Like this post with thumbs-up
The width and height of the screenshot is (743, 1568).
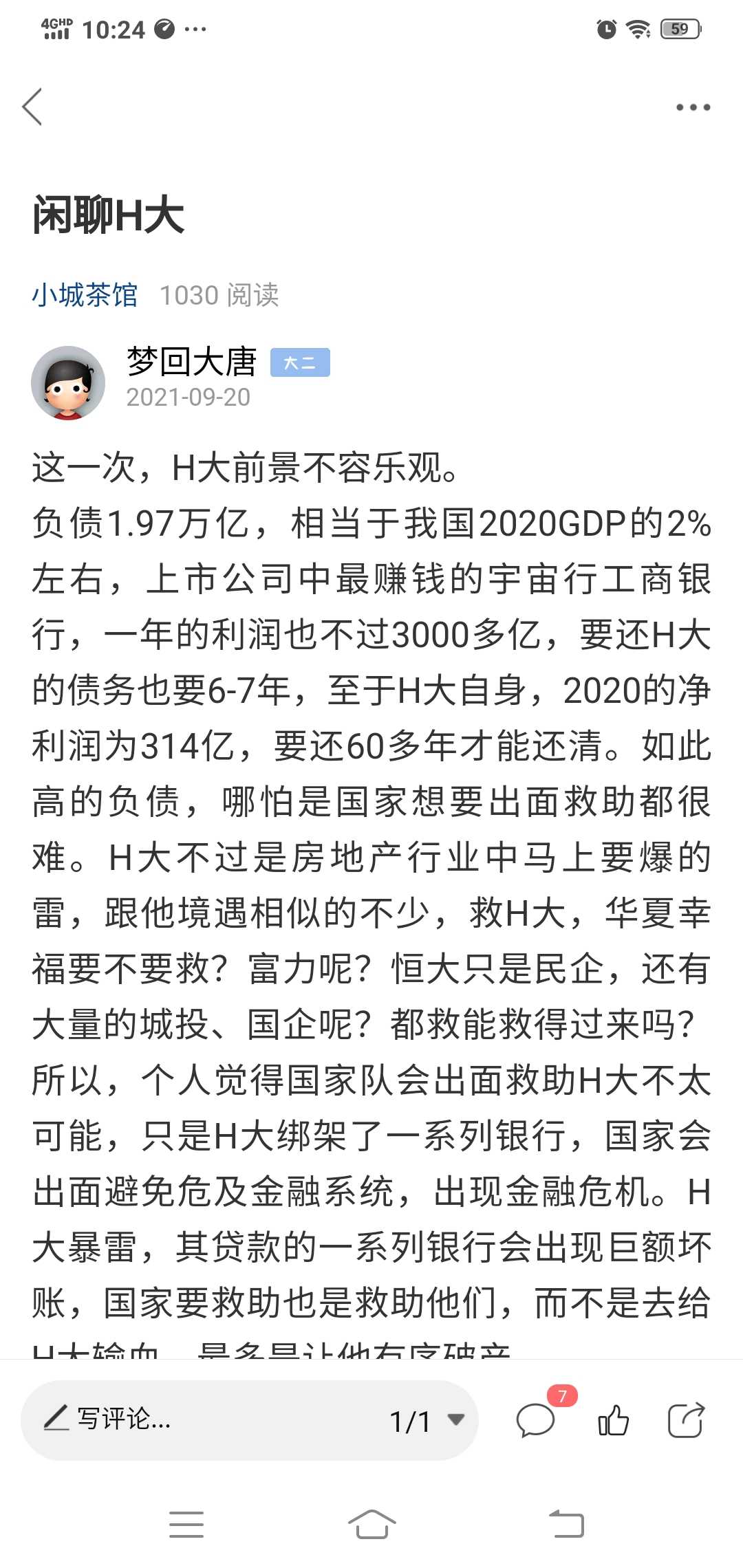[614, 1420]
